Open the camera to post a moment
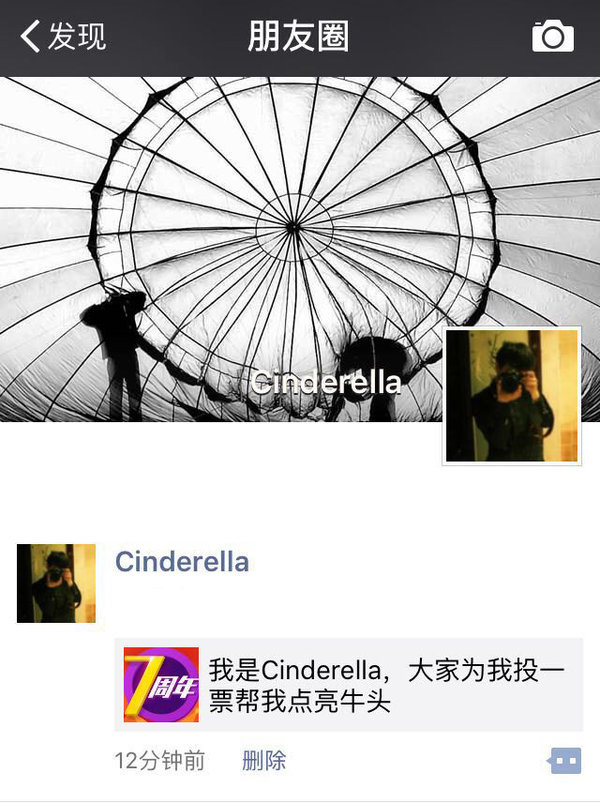This screenshot has width=600, height=803. click(x=552, y=38)
